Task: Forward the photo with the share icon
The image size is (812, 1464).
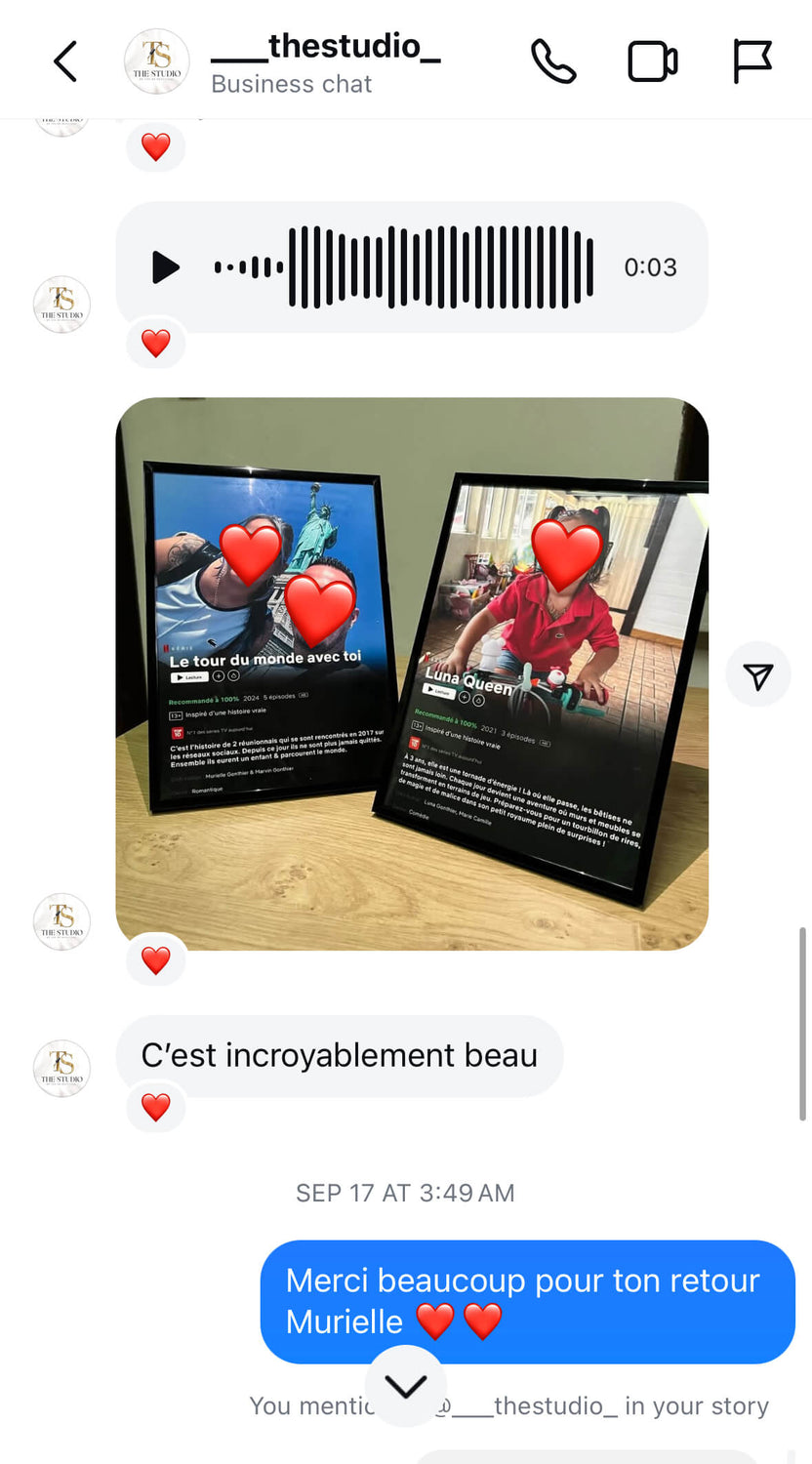Action: tap(758, 674)
